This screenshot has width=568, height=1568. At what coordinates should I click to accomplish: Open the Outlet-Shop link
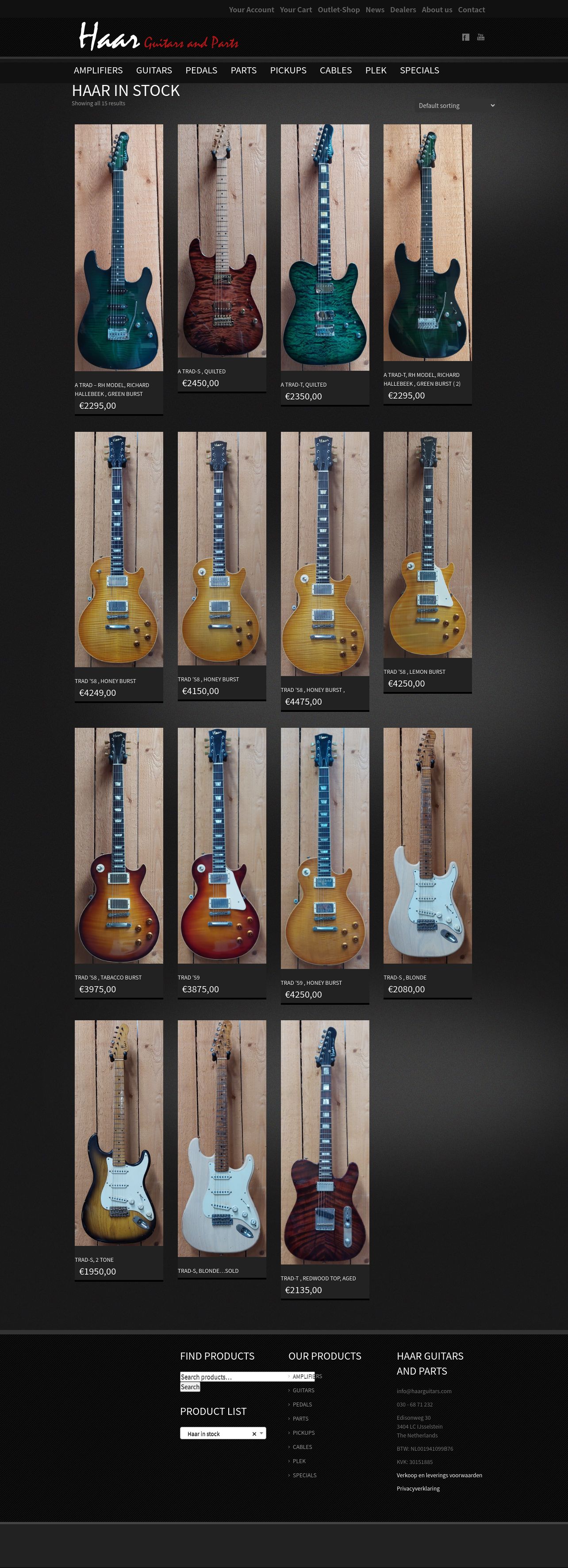(338, 10)
